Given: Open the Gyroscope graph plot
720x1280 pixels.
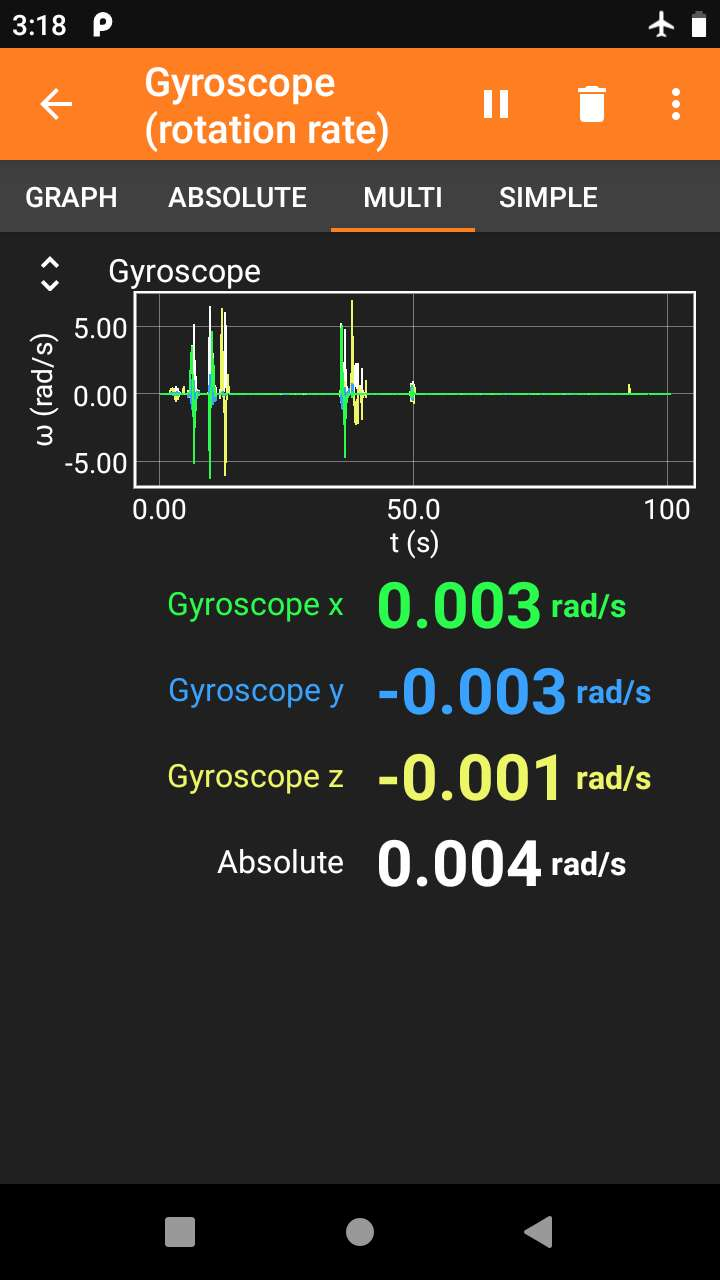Looking at the screenshot, I should pos(414,390).
